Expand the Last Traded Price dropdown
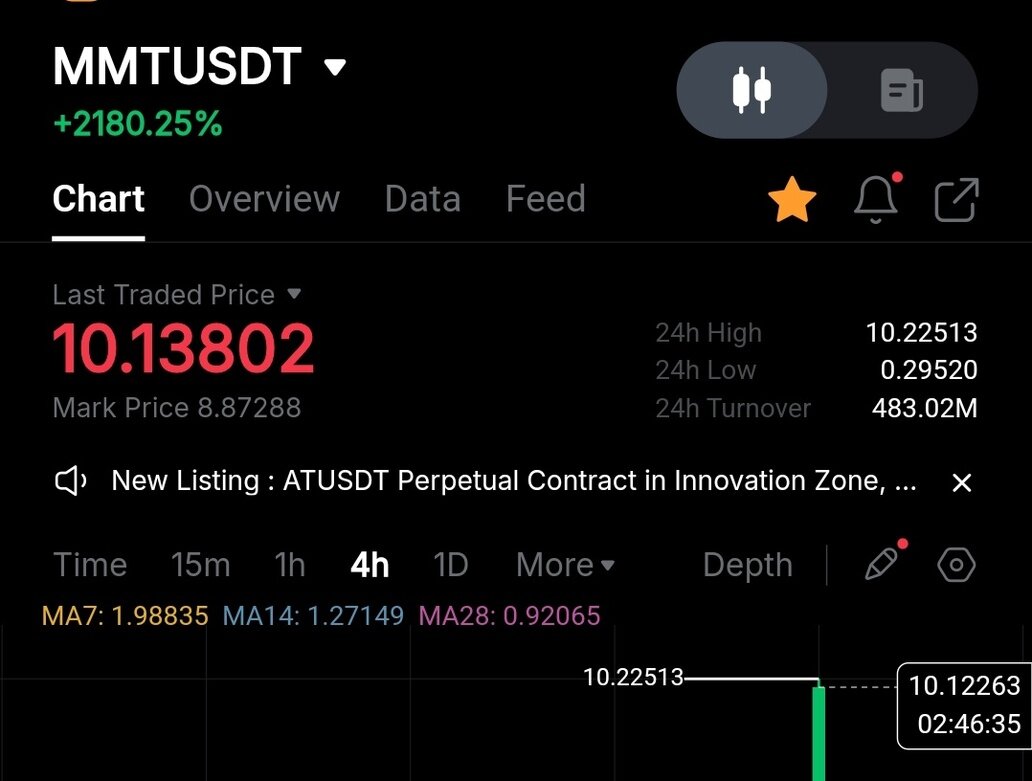Image resolution: width=1032 pixels, height=781 pixels. point(294,294)
